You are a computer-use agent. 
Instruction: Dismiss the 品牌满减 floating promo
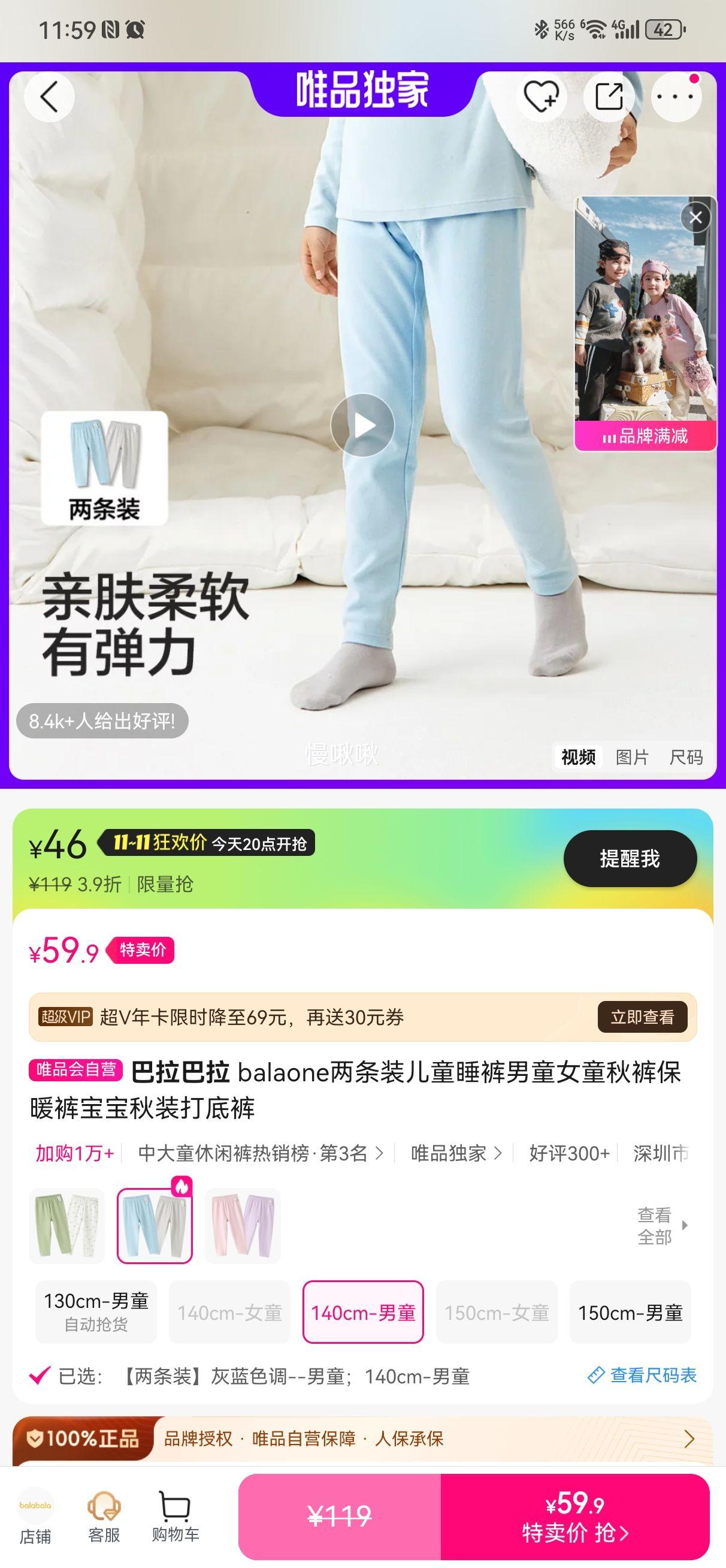[695, 218]
